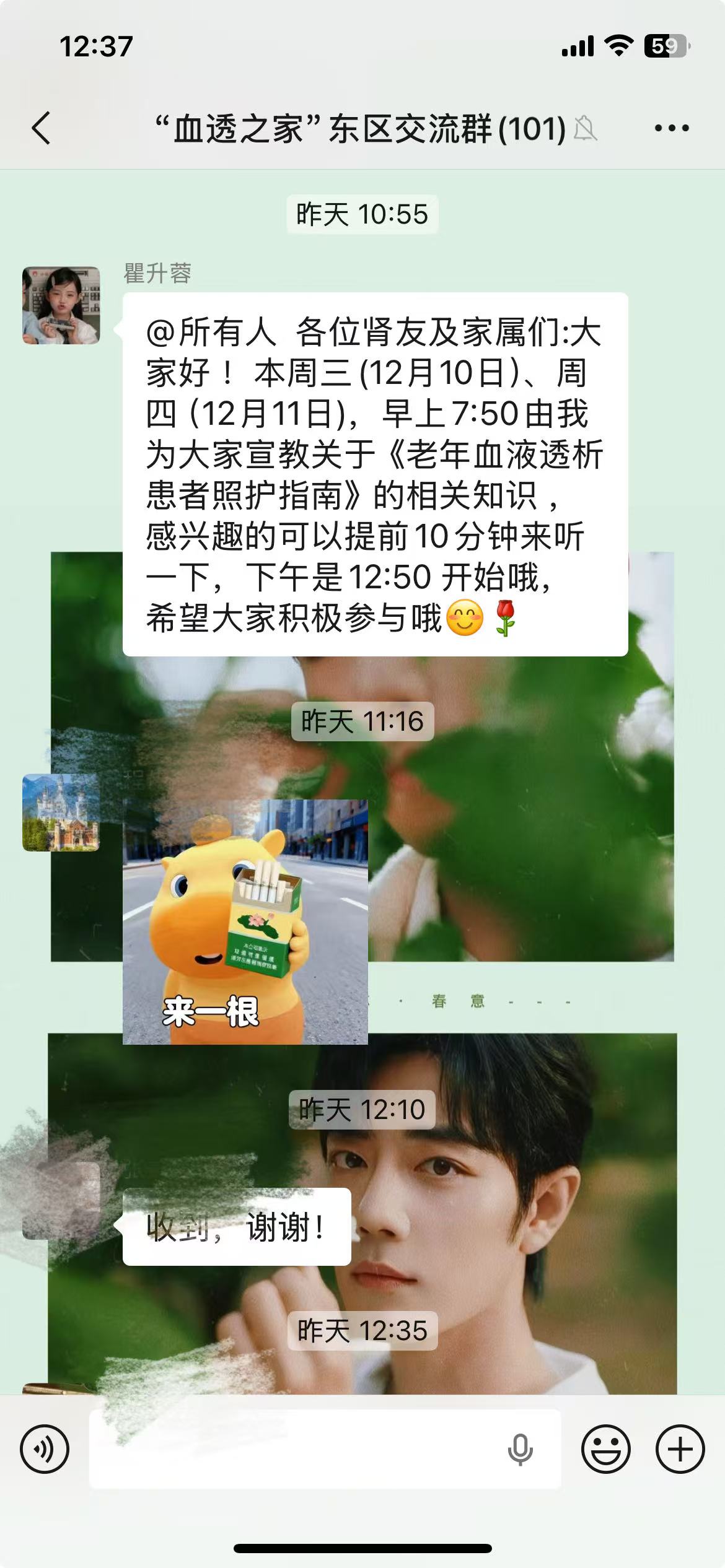View 瞿升蓉's profile avatar
725x1568 pixels.
61,305
